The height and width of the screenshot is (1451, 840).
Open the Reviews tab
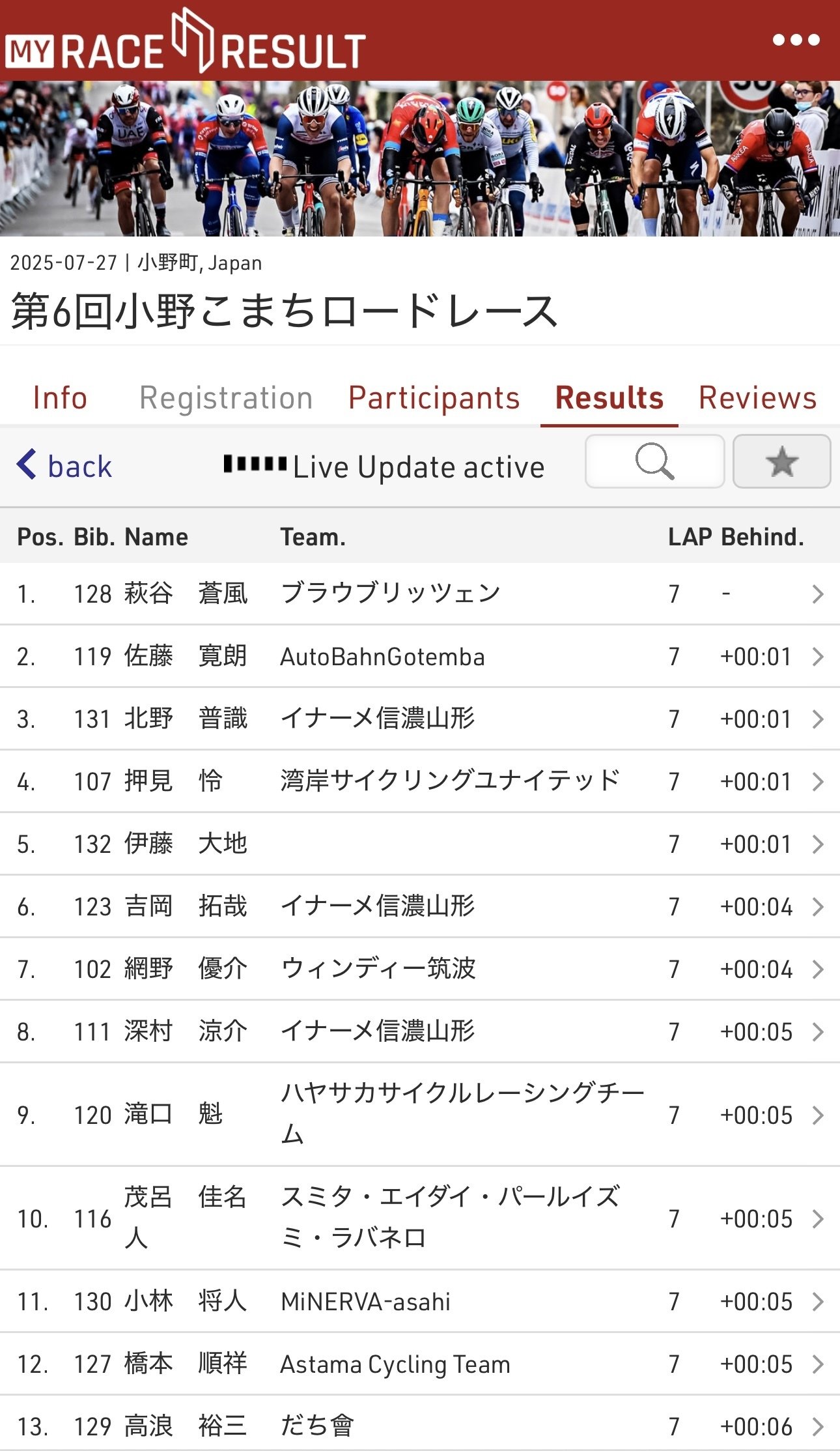757,398
